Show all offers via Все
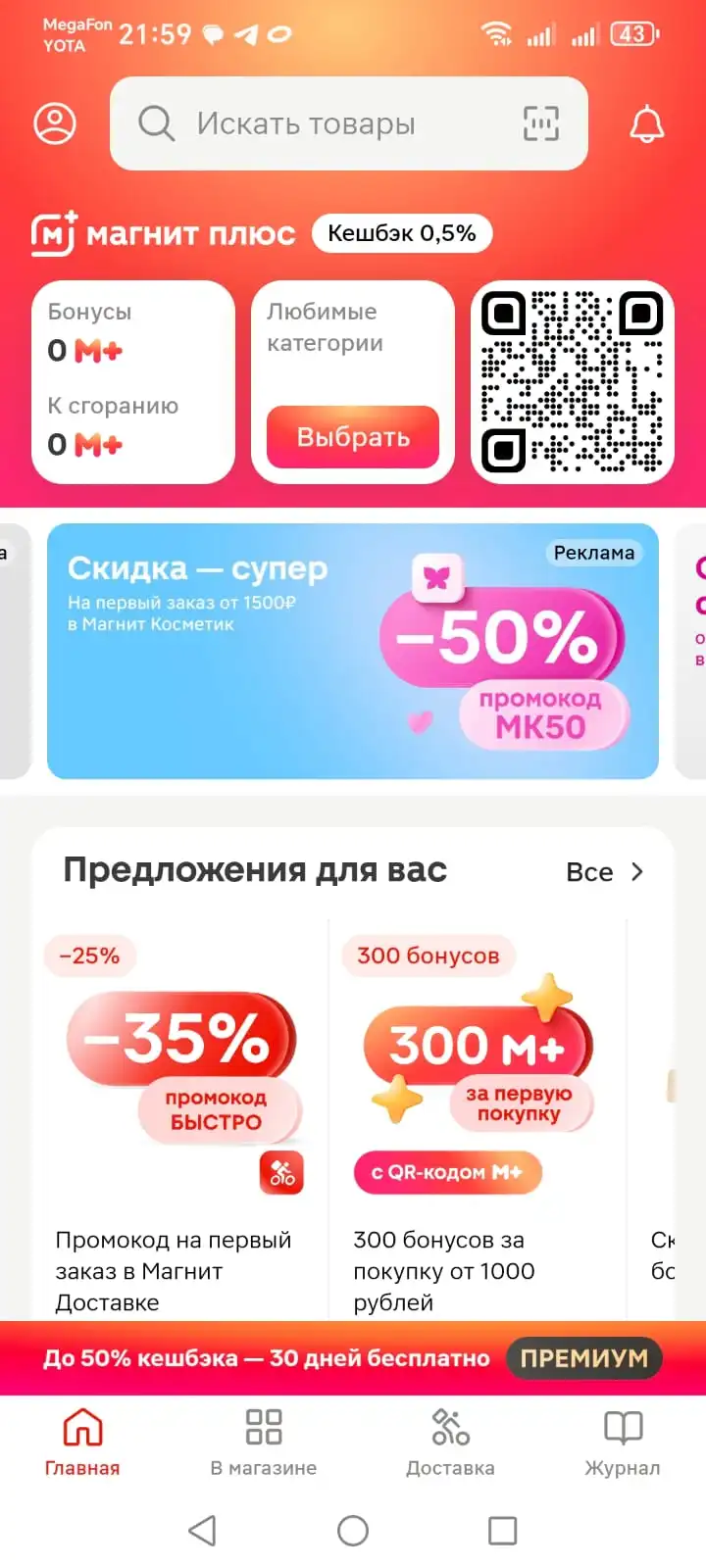Viewport: 706px width, 1568px height. [605, 872]
